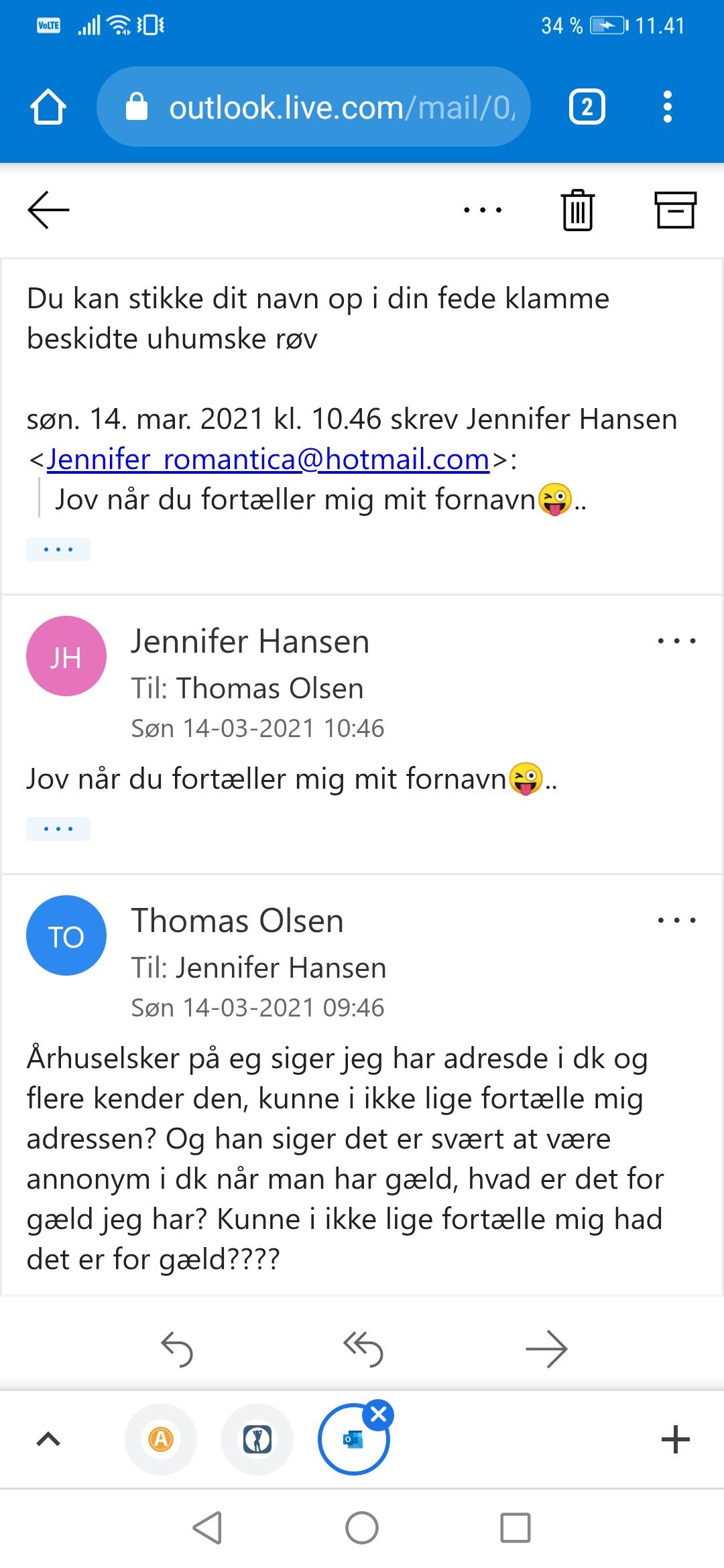724x1568 pixels.
Task: Add a new browser tab with plus
Action: click(675, 1439)
